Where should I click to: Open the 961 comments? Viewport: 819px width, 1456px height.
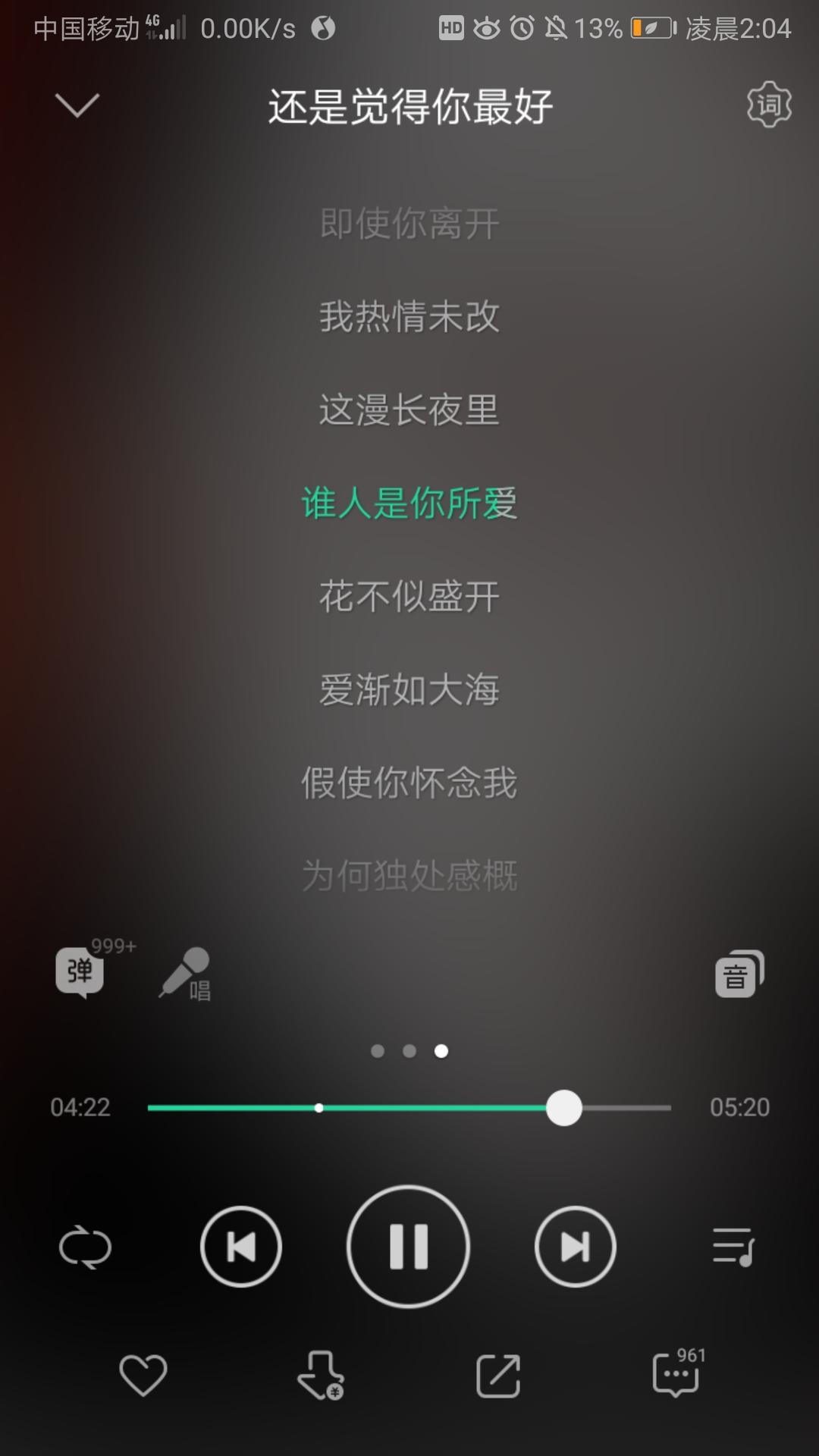click(x=676, y=1375)
